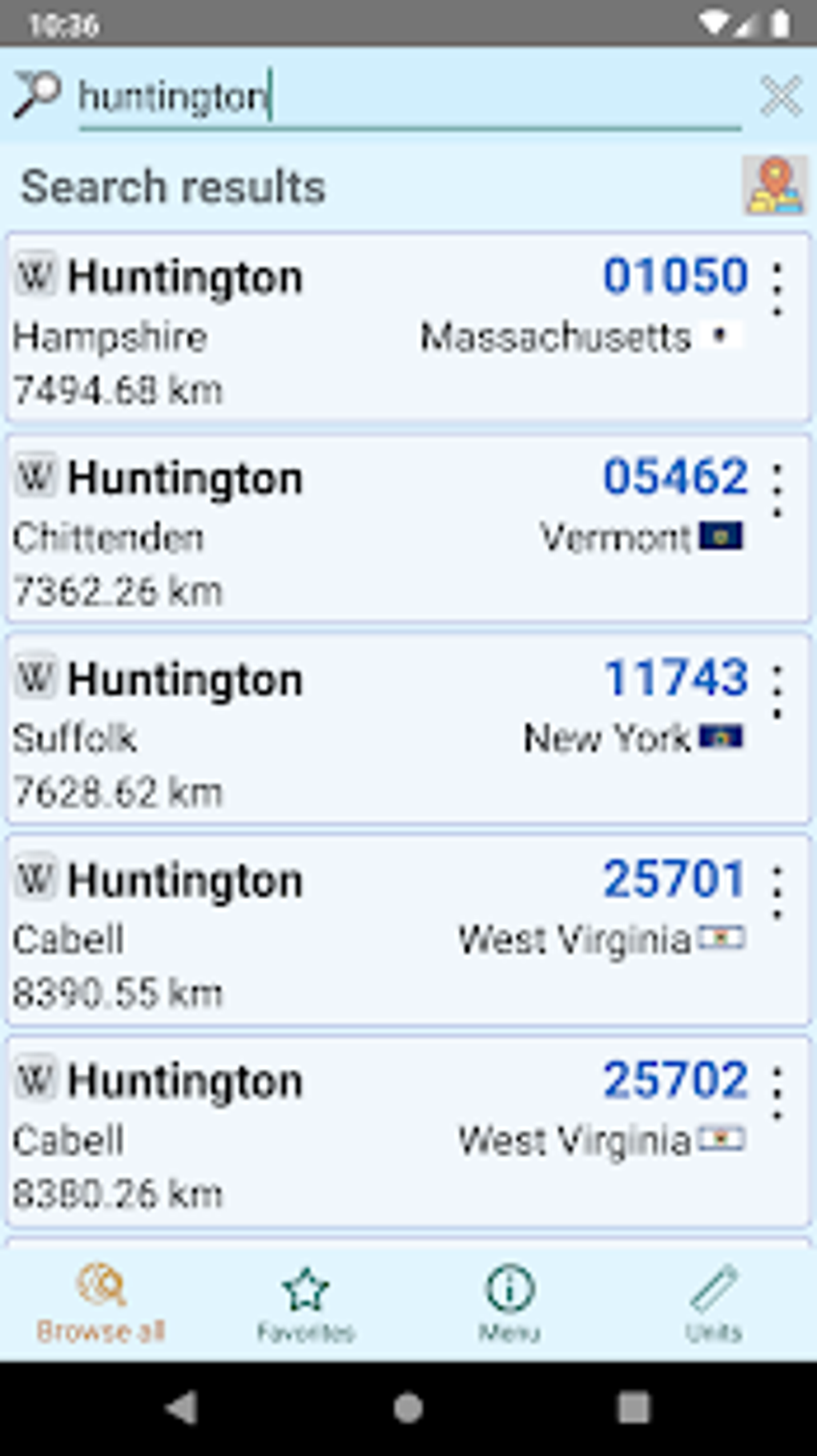
Task: Open the overflow menu for zip 25702
Action: pyautogui.click(x=777, y=1092)
